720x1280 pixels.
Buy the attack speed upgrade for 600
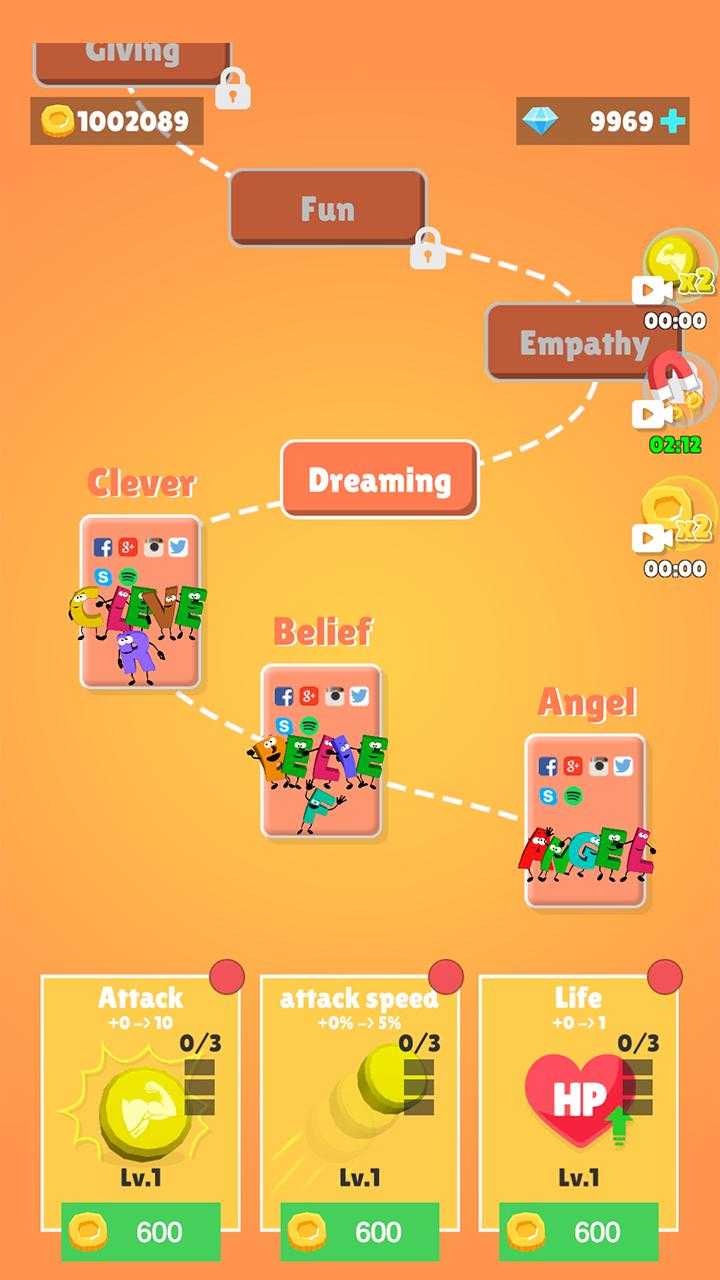(x=360, y=1231)
